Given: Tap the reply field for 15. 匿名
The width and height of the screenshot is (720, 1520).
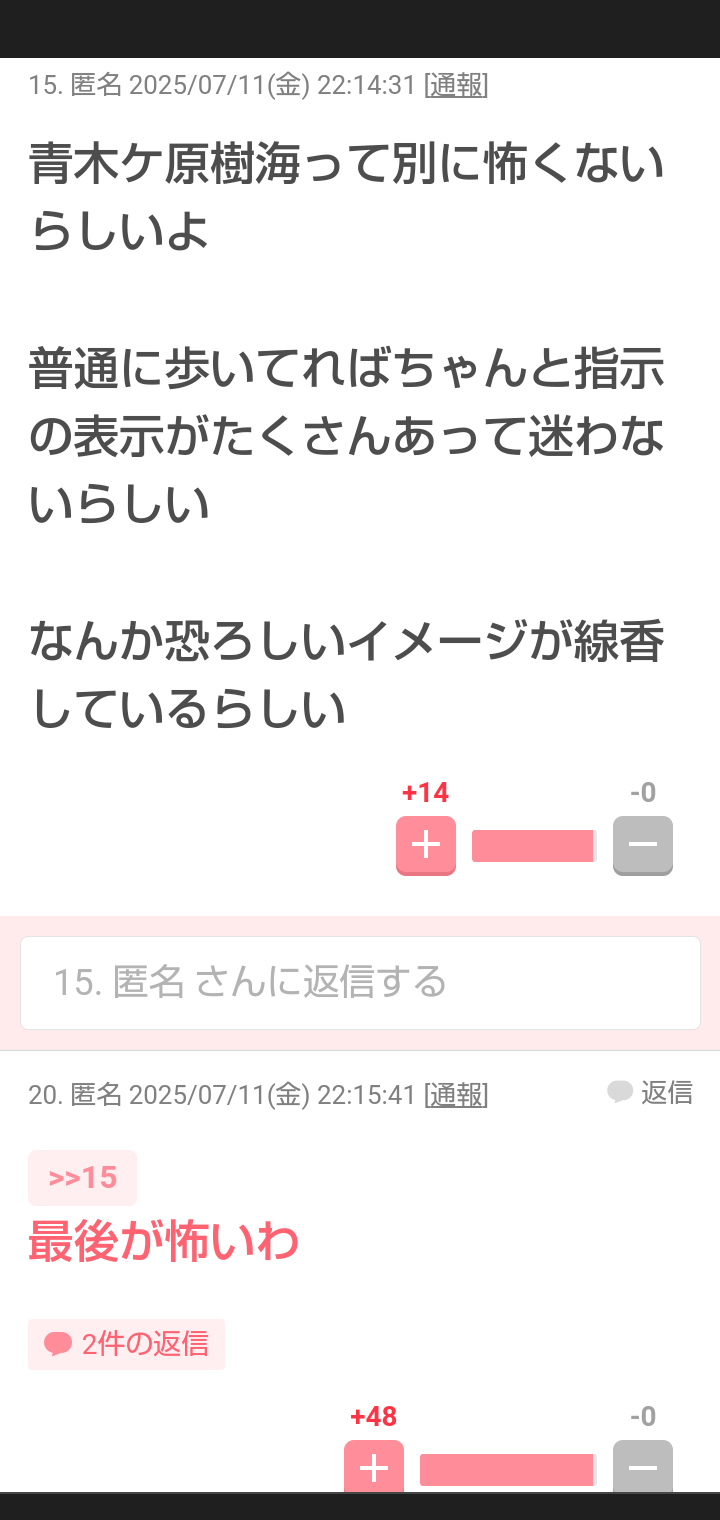Looking at the screenshot, I should point(360,982).
